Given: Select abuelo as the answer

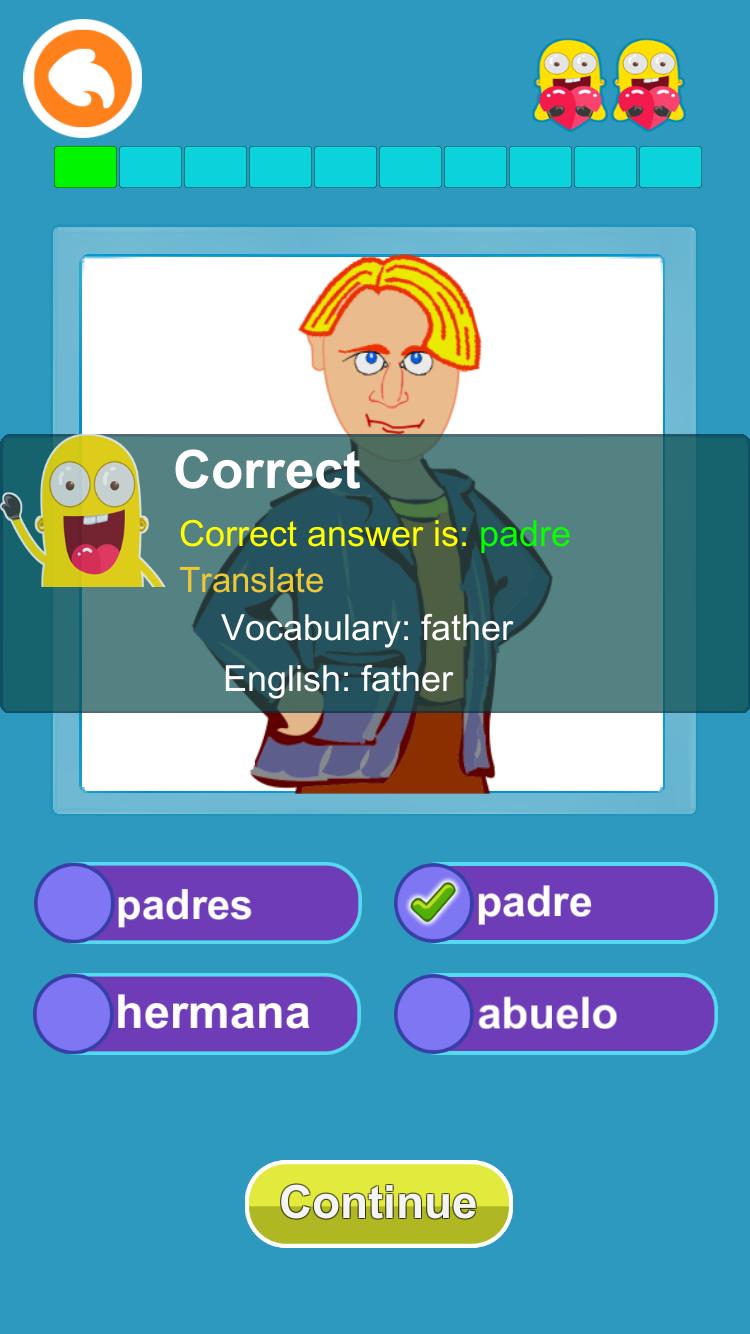Looking at the screenshot, I should tap(556, 1013).
